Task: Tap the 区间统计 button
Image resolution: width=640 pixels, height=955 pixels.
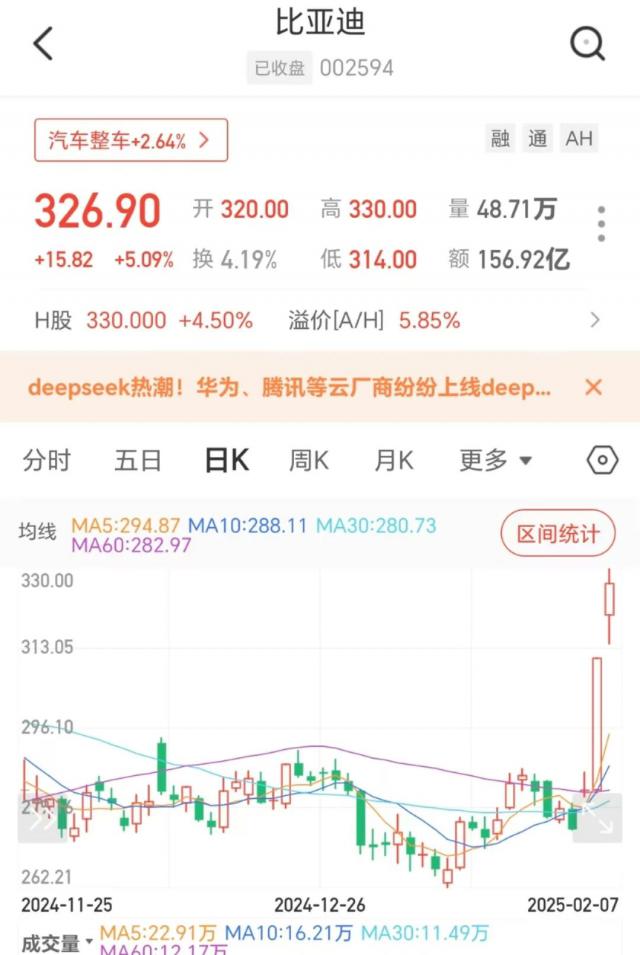Action: click(558, 534)
